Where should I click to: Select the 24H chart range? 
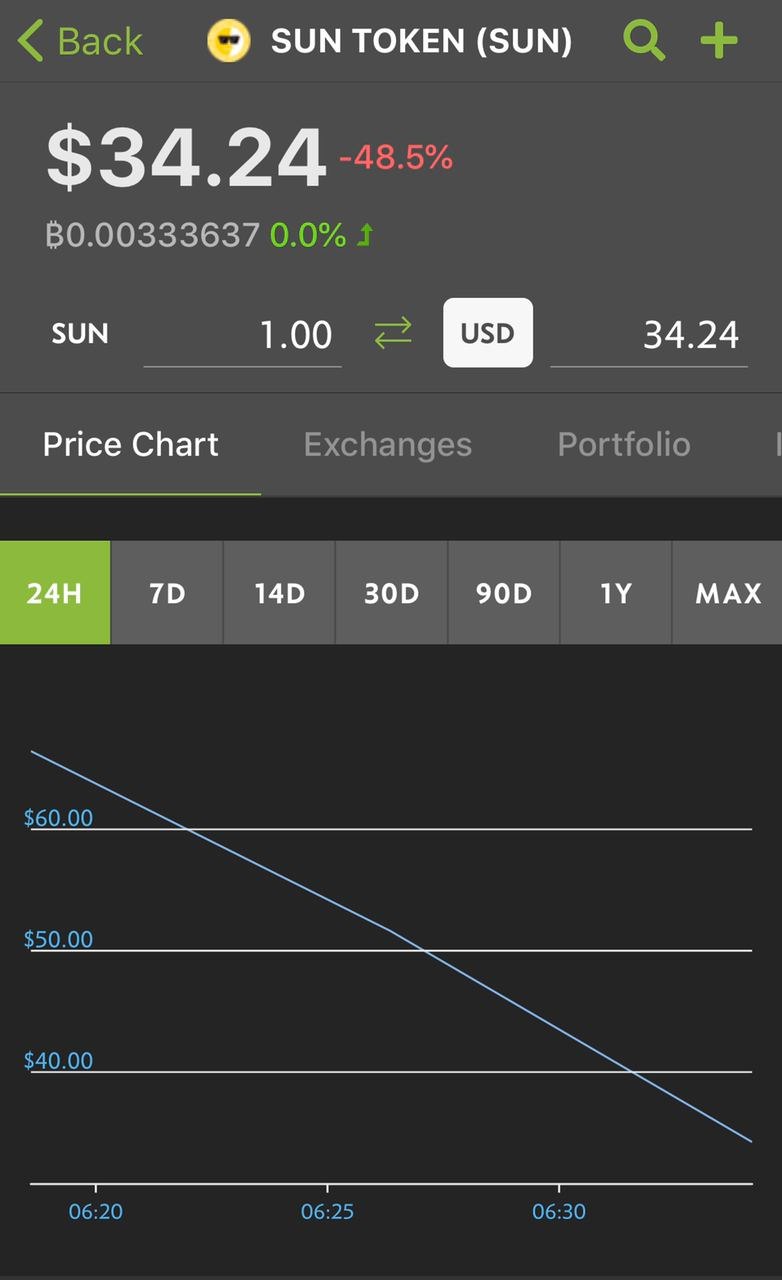tap(55, 593)
